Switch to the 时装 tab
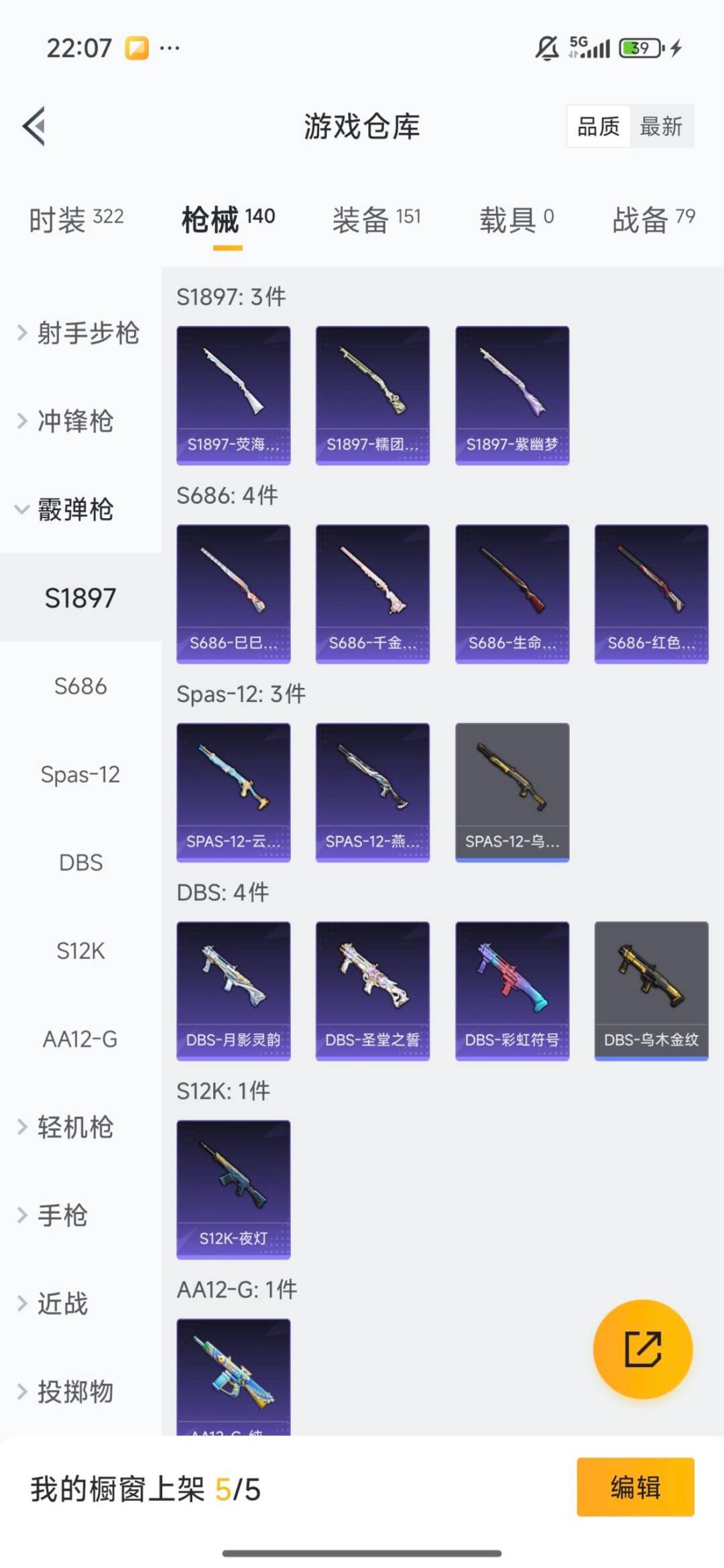The width and height of the screenshot is (724, 1568). coord(76,219)
